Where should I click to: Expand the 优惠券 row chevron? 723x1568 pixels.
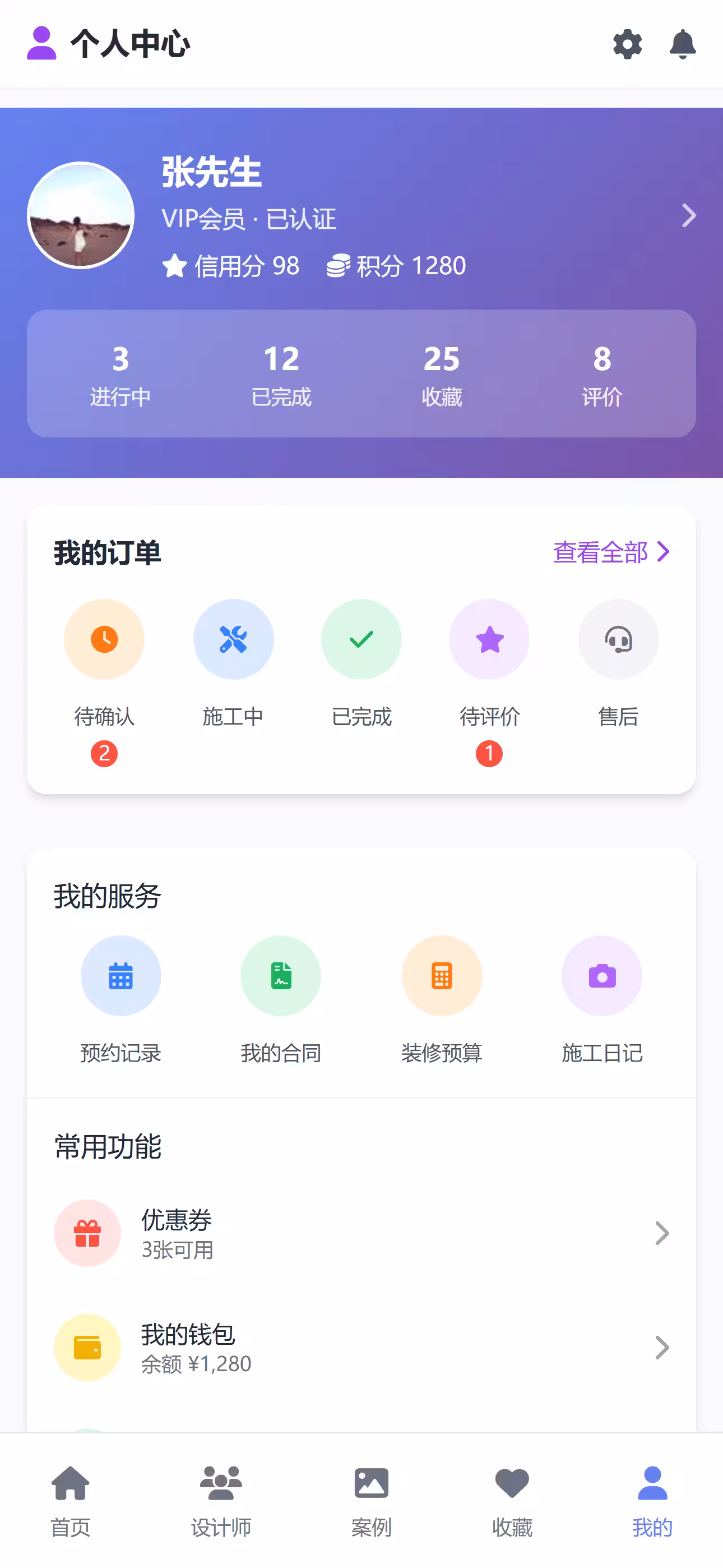(662, 1233)
